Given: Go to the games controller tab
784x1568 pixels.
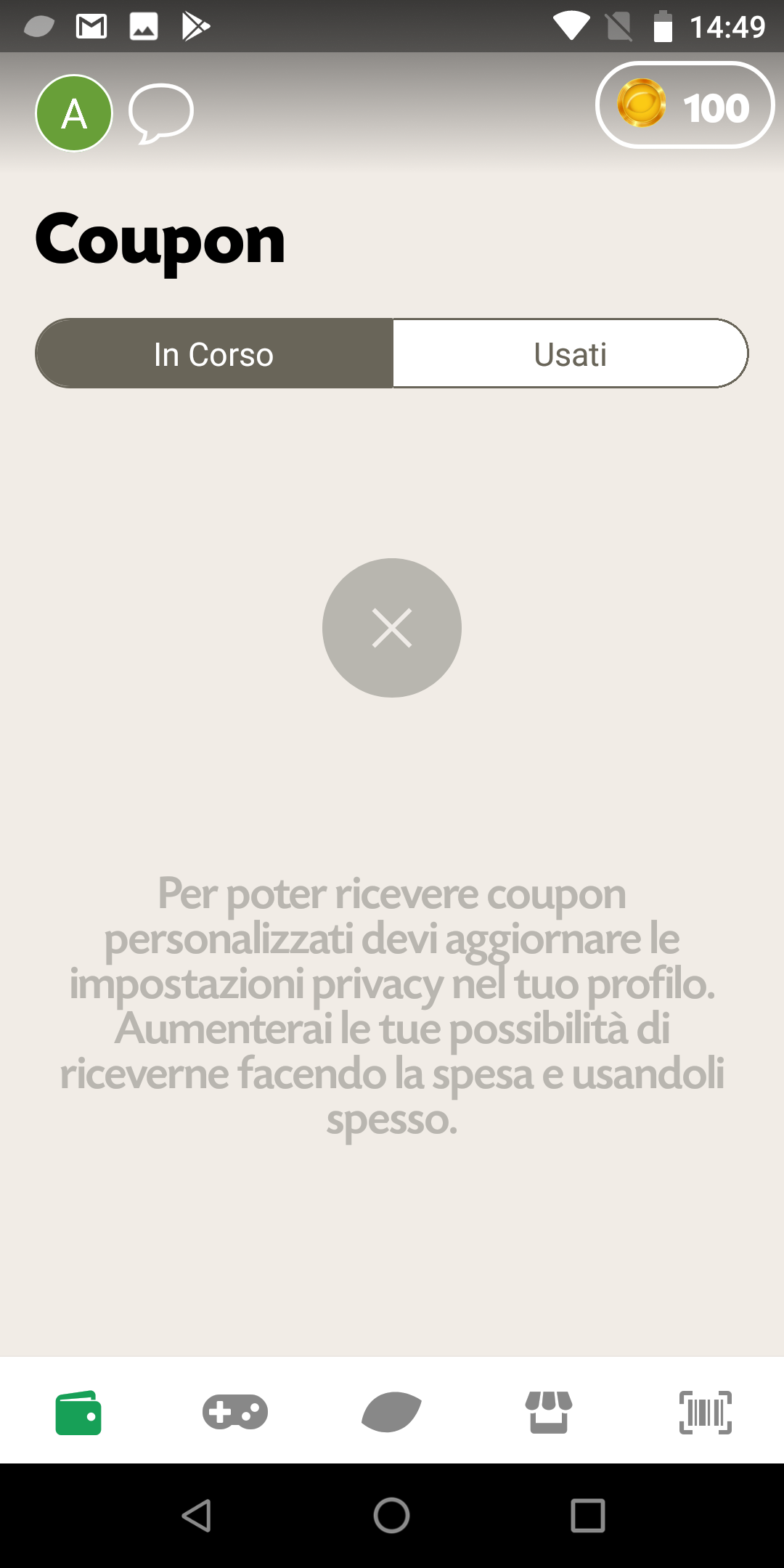Looking at the screenshot, I should point(235,1412).
